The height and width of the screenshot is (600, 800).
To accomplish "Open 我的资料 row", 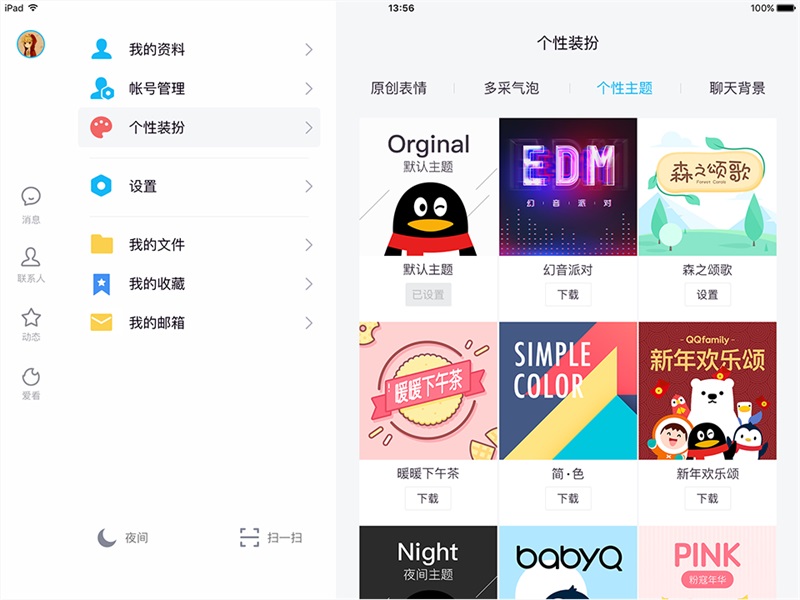I will pos(200,49).
